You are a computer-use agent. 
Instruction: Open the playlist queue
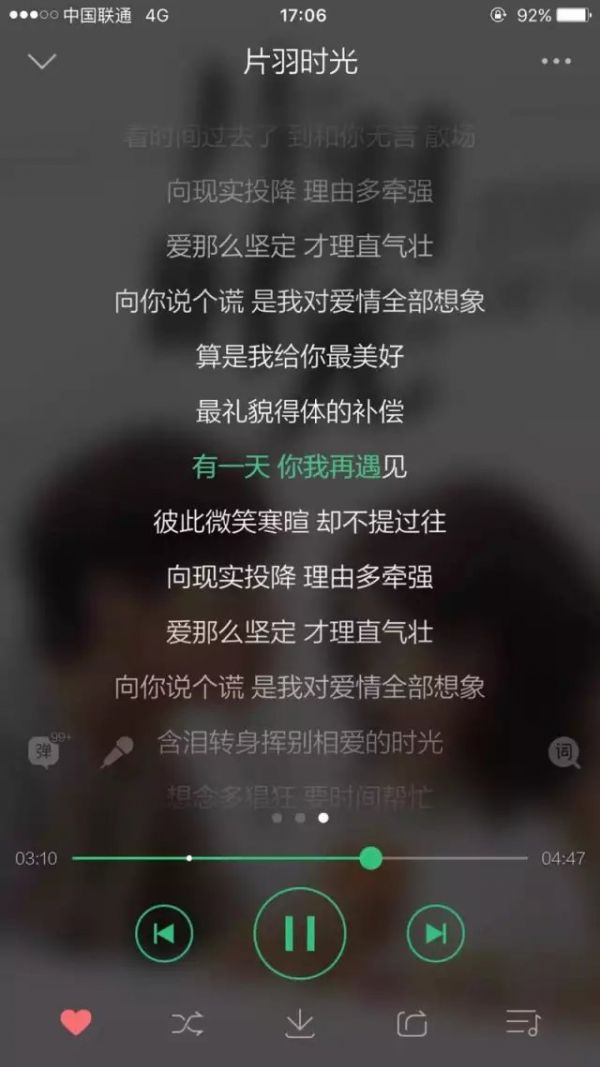[x=523, y=1022]
